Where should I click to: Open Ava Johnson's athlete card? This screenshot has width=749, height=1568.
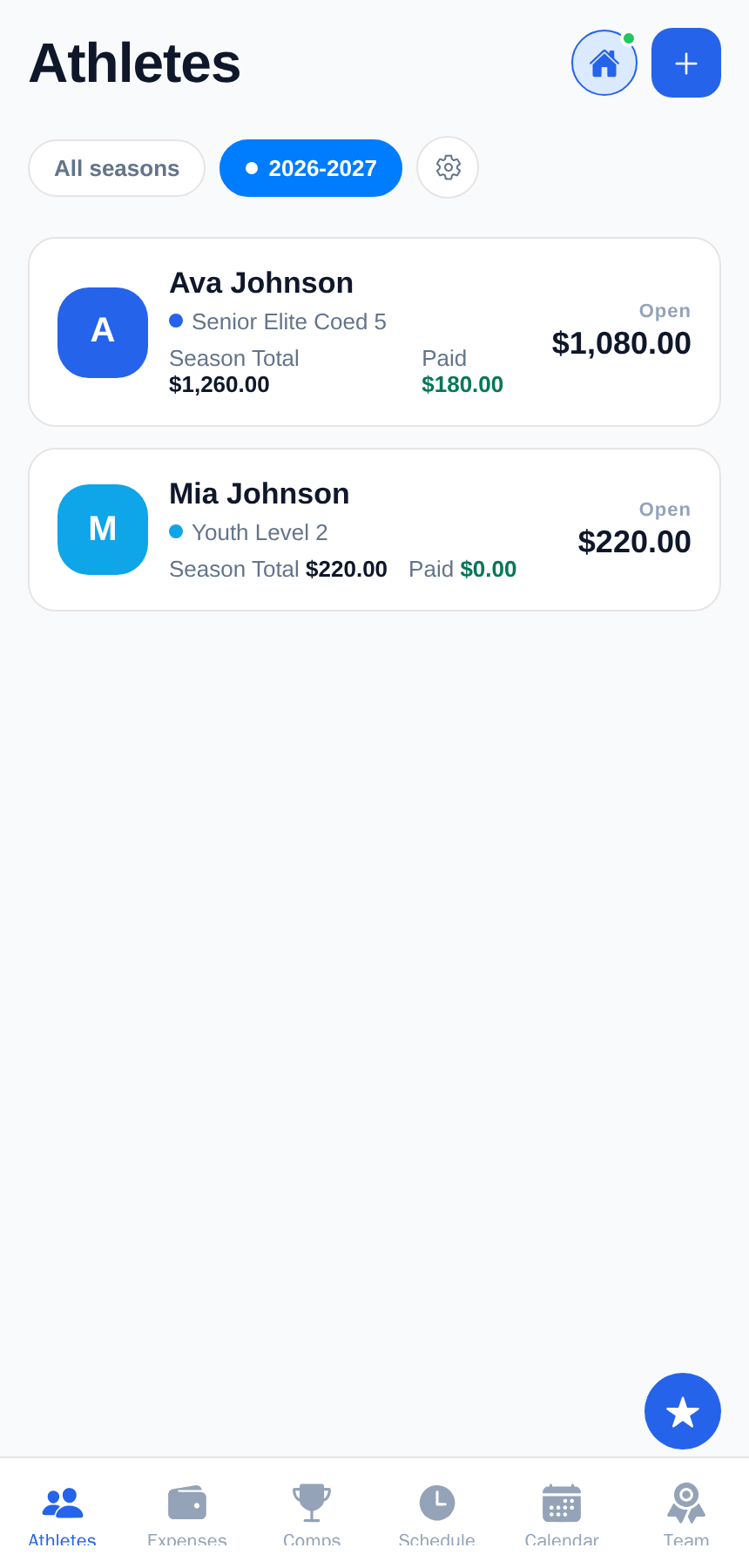(374, 332)
